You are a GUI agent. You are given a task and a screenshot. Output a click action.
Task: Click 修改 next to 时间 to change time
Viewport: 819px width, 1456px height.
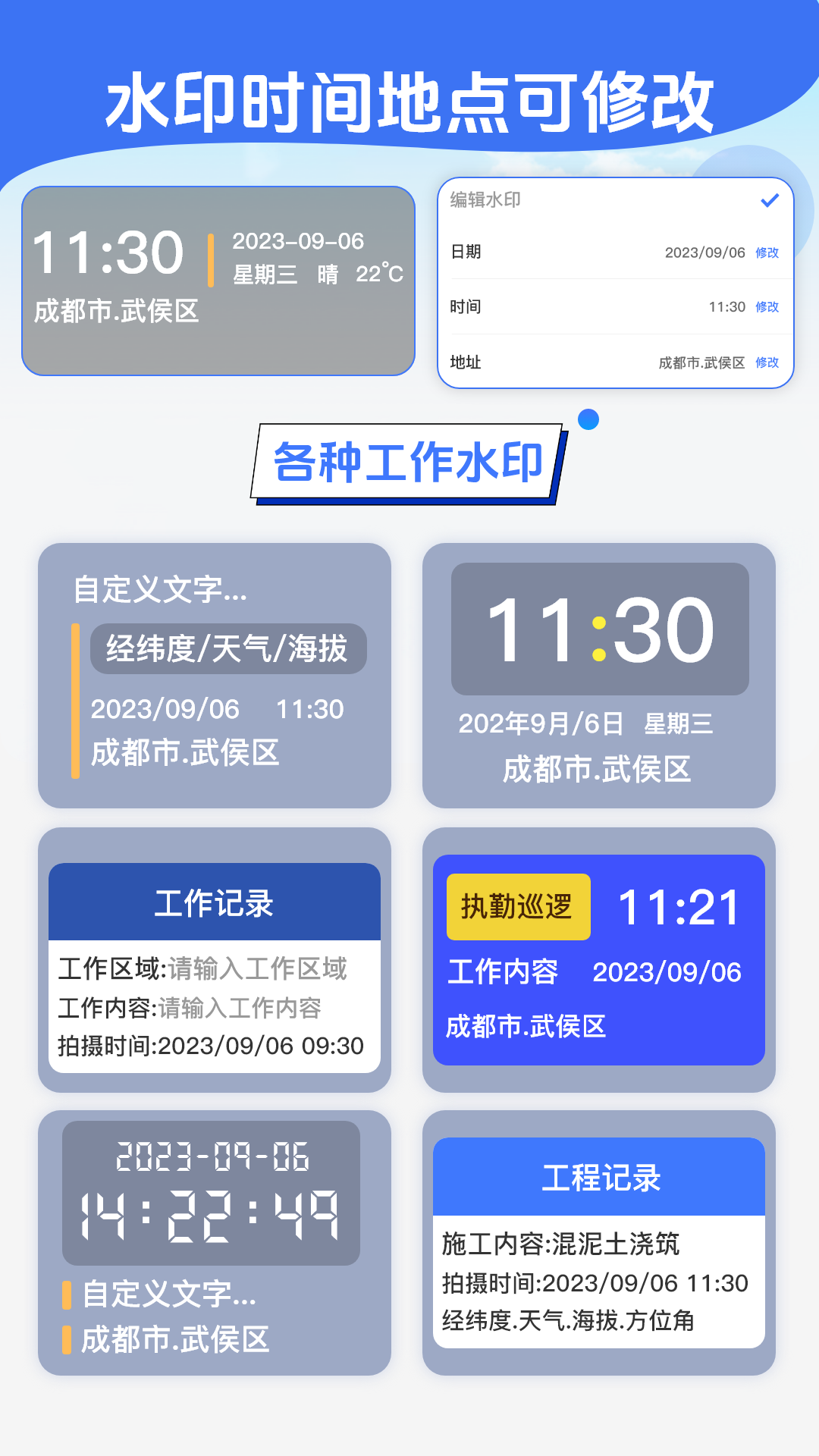tap(767, 308)
